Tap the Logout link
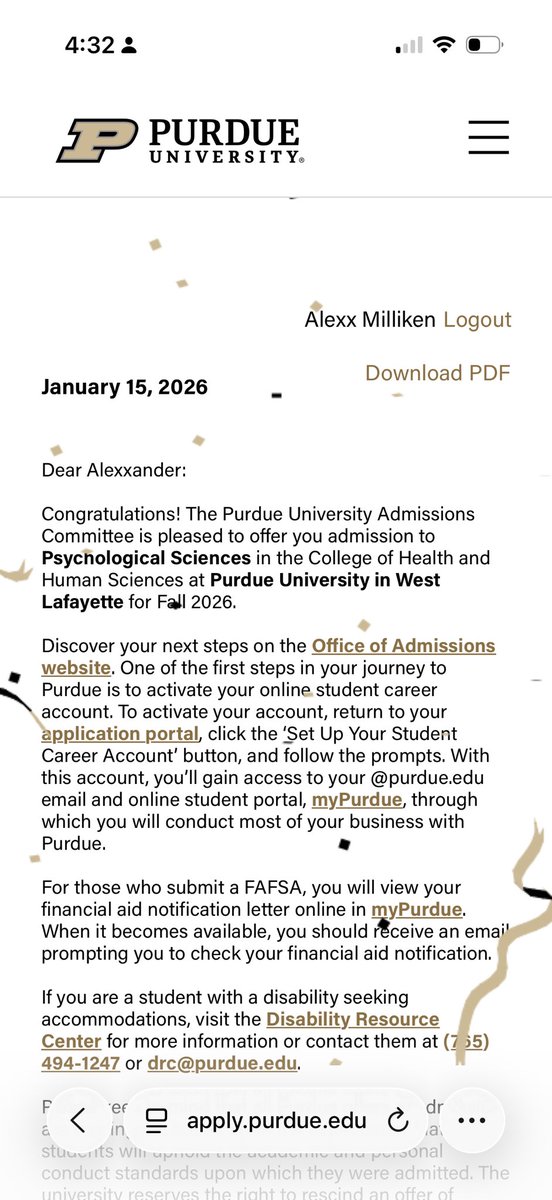 (477, 320)
